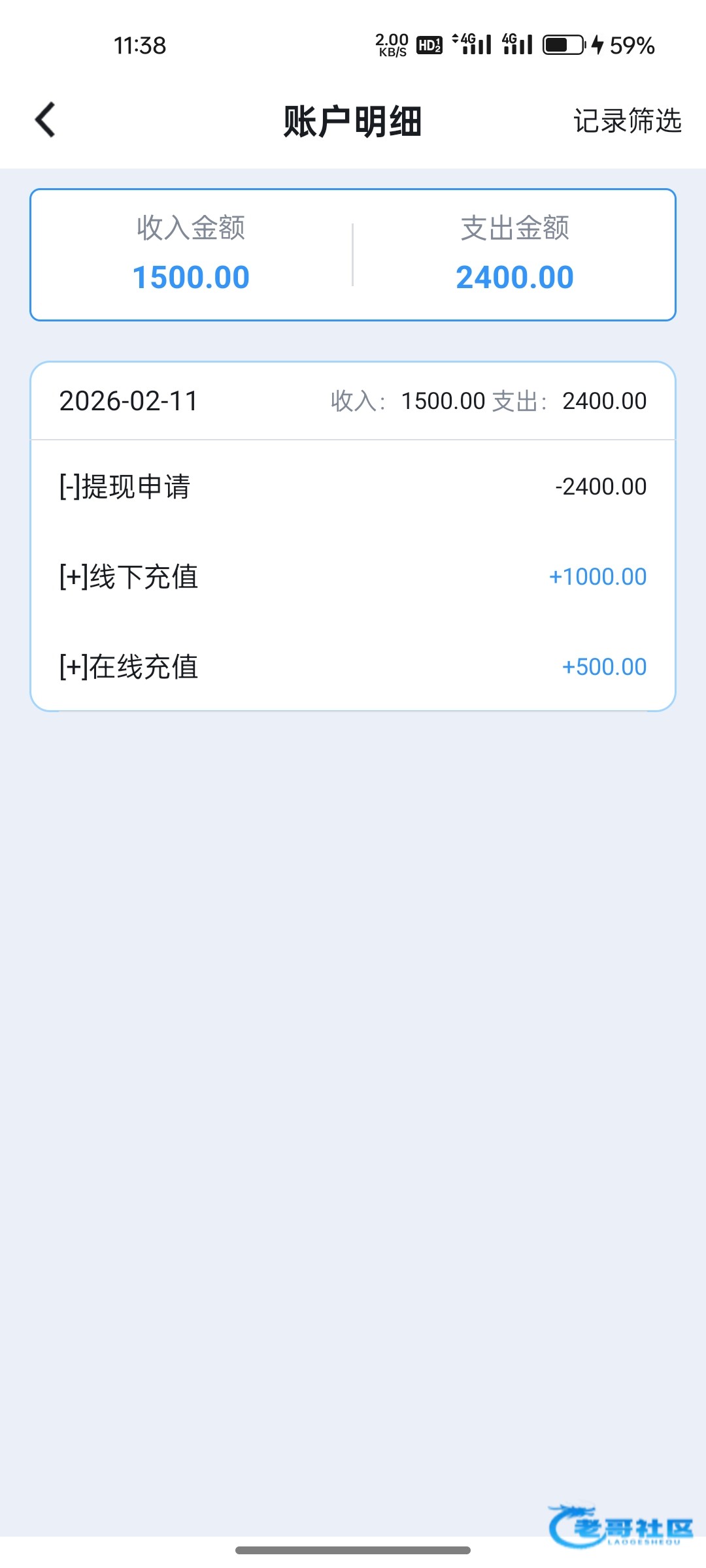Image resolution: width=706 pixels, height=1568 pixels.
Task: Open the 在线充值 +500.00 record
Action: [353, 667]
